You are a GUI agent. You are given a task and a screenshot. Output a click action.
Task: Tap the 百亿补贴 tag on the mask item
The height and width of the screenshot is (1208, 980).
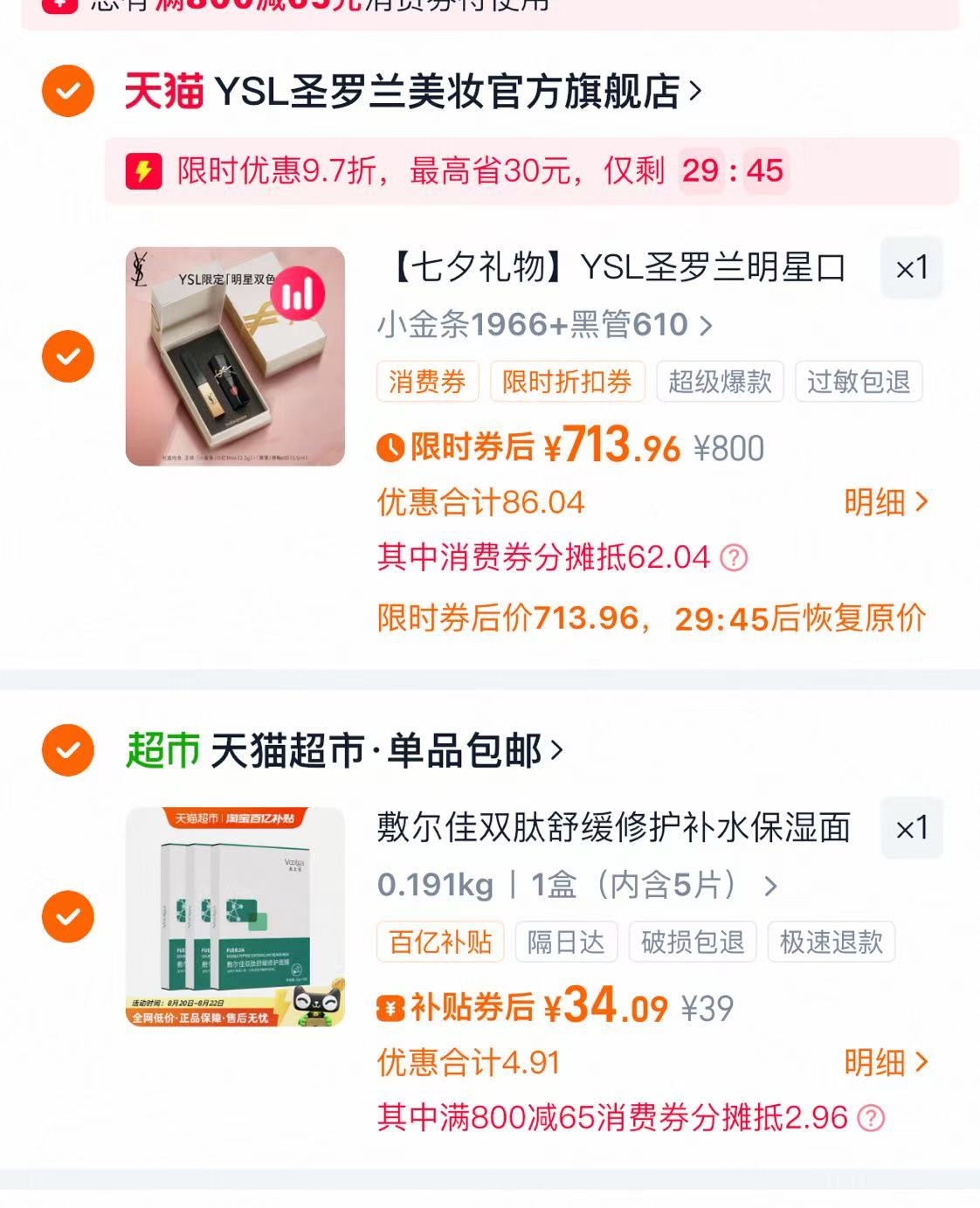[x=442, y=942]
